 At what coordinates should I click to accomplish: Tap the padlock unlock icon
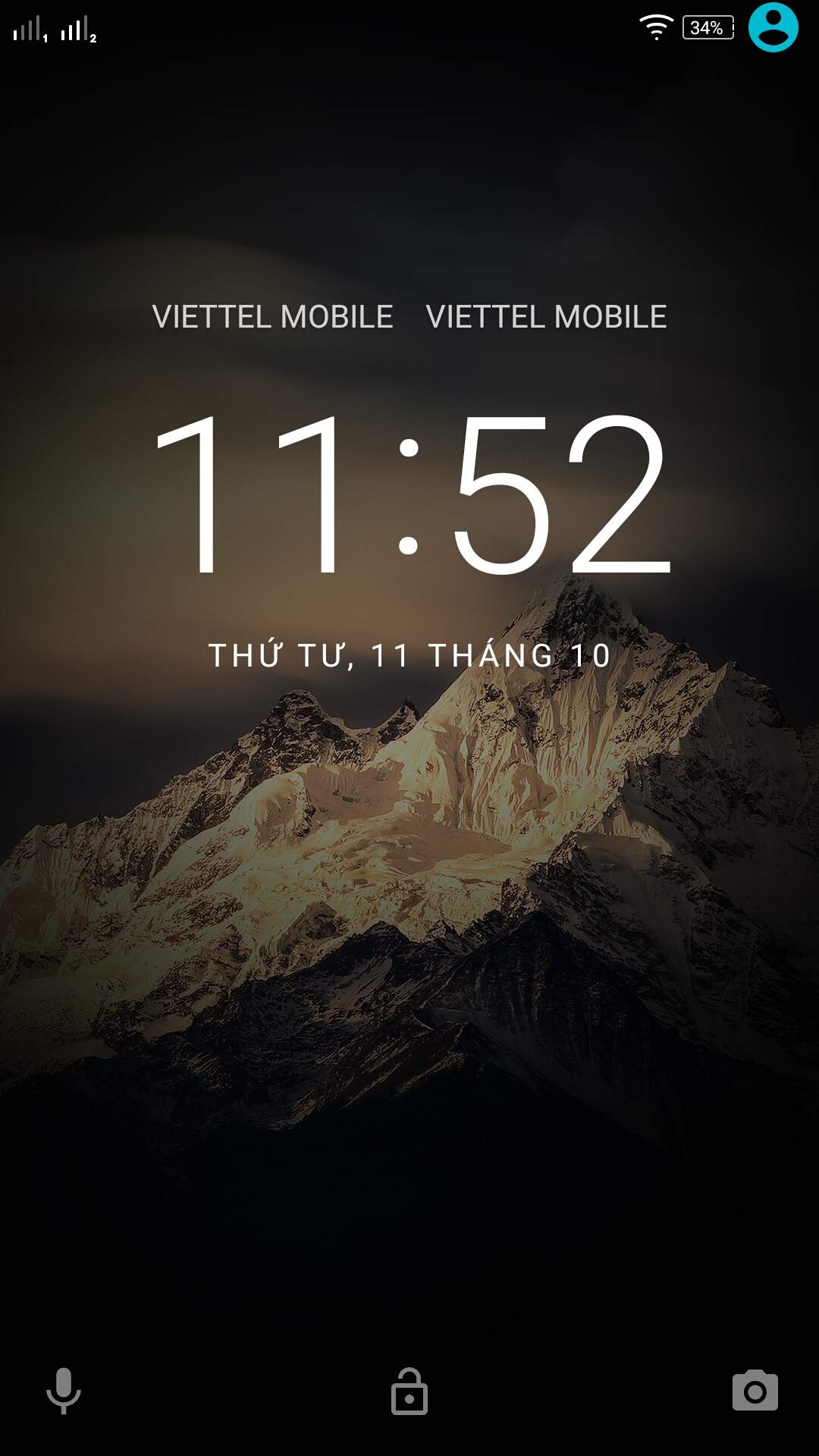pyautogui.click(x=409, y=1391)
